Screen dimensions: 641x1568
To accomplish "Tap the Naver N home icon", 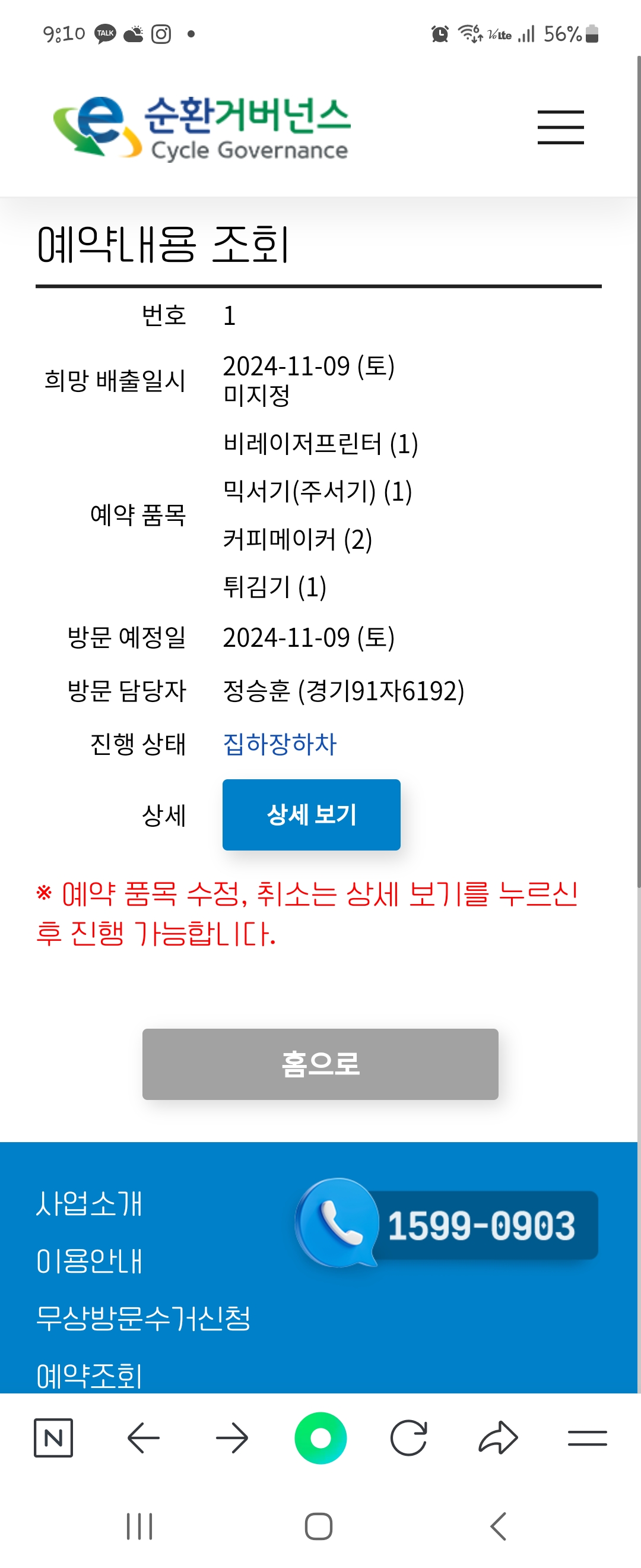I will click(53, 1438).
